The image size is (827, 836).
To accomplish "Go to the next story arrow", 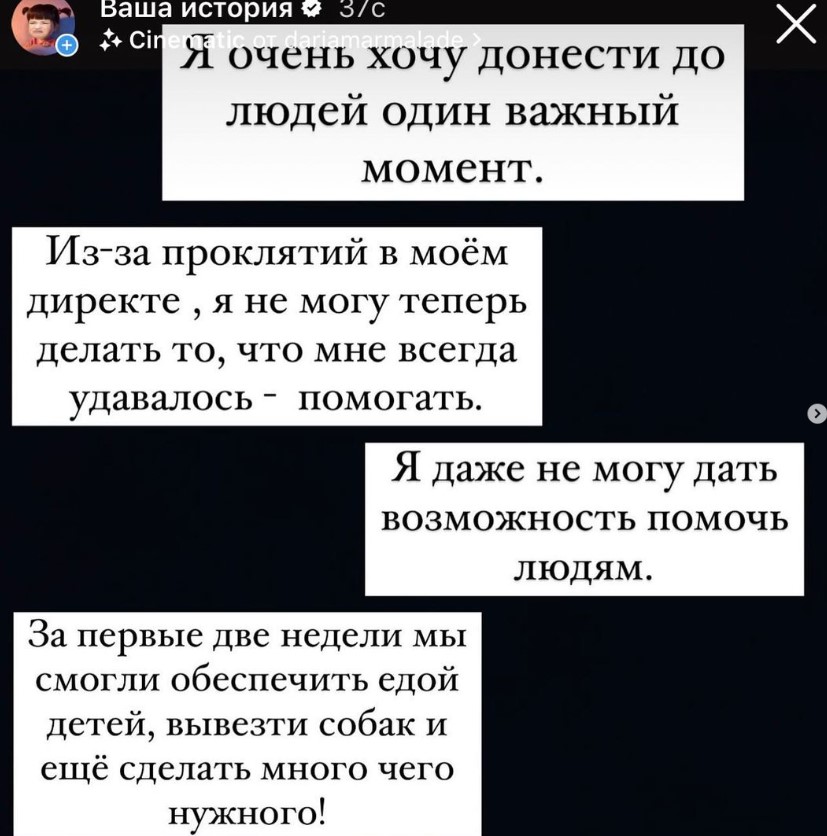I will point(817,415).
